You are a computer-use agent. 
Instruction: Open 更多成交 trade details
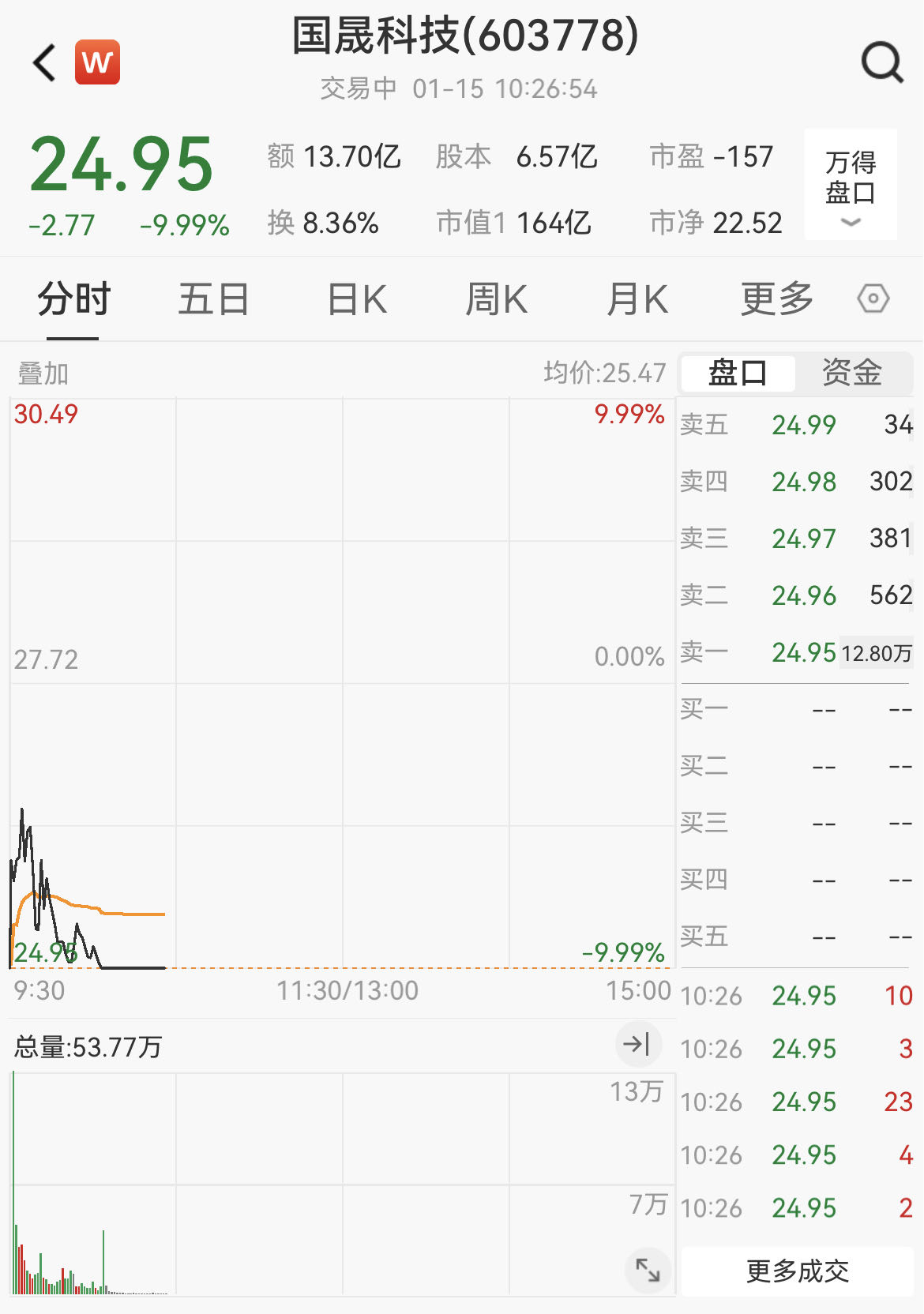[797, 1271]
